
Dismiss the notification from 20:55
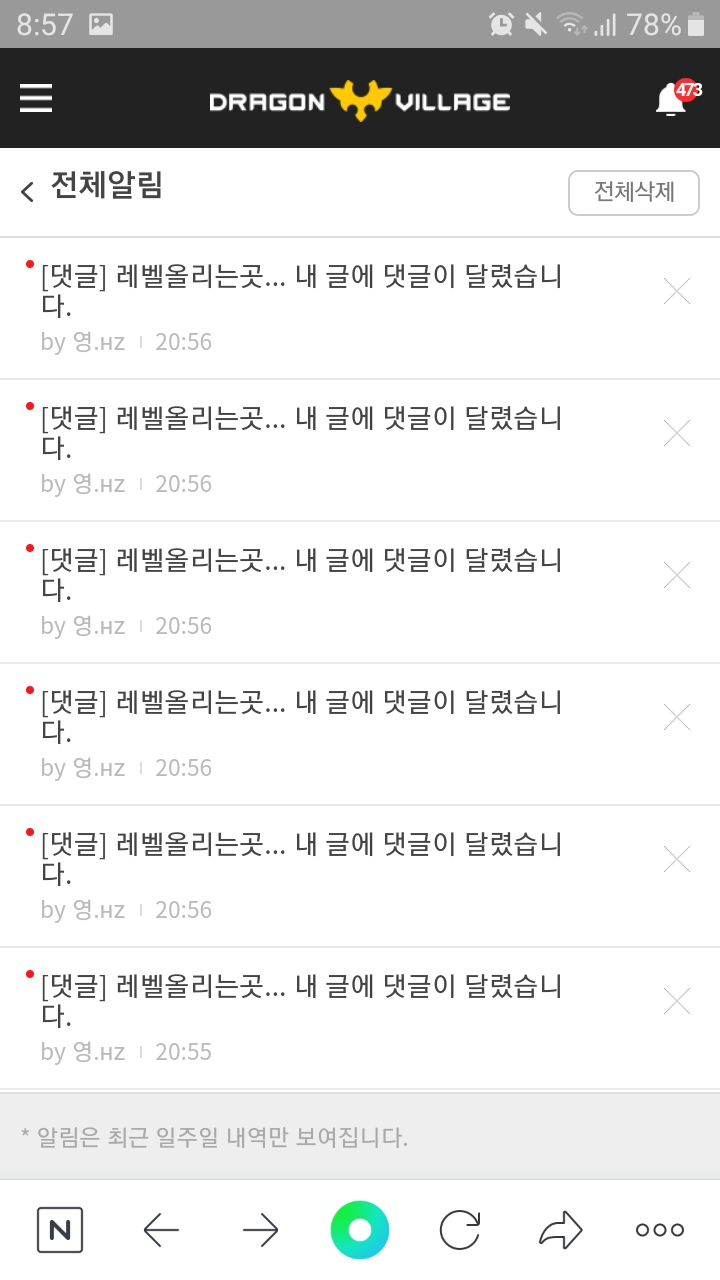pos(677,1001)
